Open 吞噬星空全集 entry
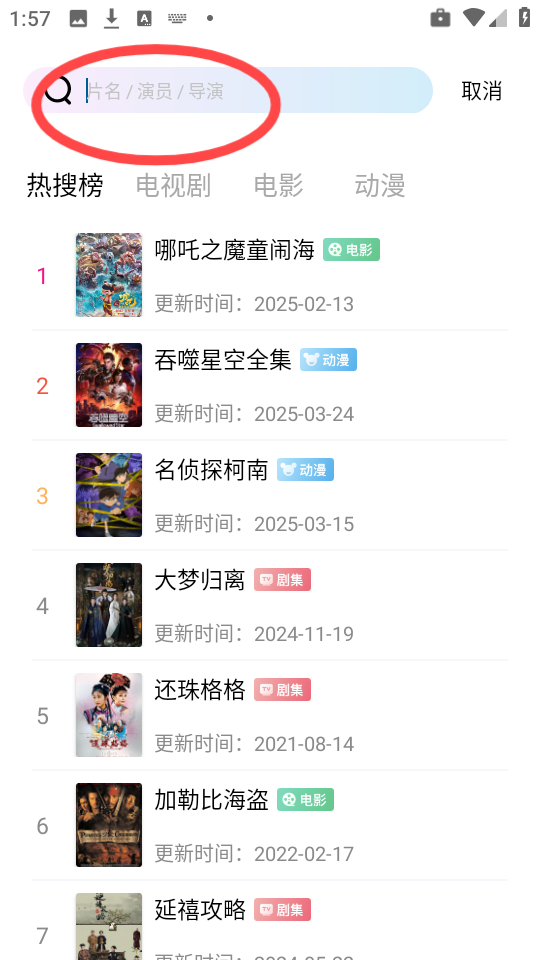The height and width of the screenshot is (960, 540). (x=269, y=385)
